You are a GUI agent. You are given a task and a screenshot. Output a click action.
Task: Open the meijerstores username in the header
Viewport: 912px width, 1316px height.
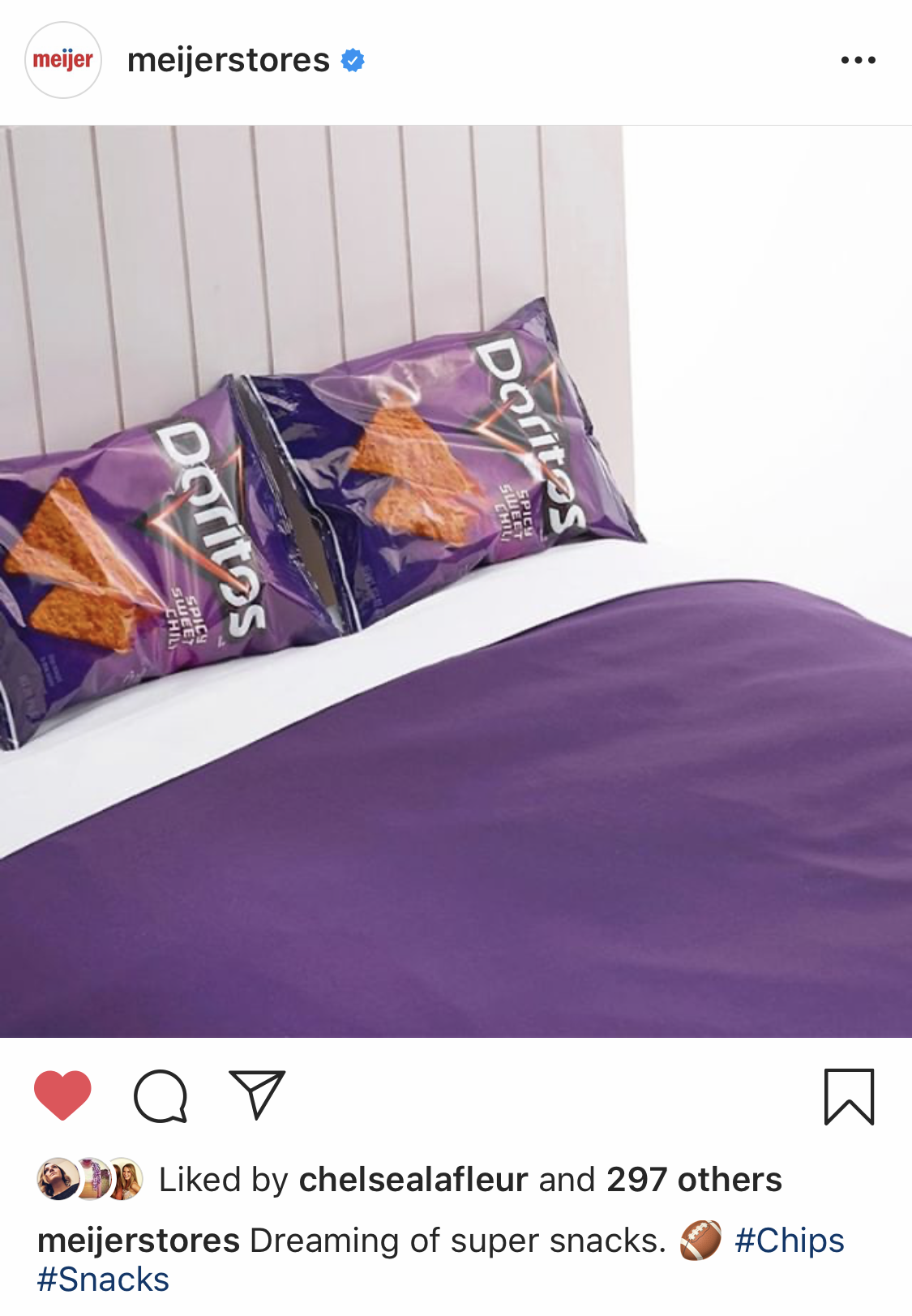pyautogui.click(x=228, y=60)
